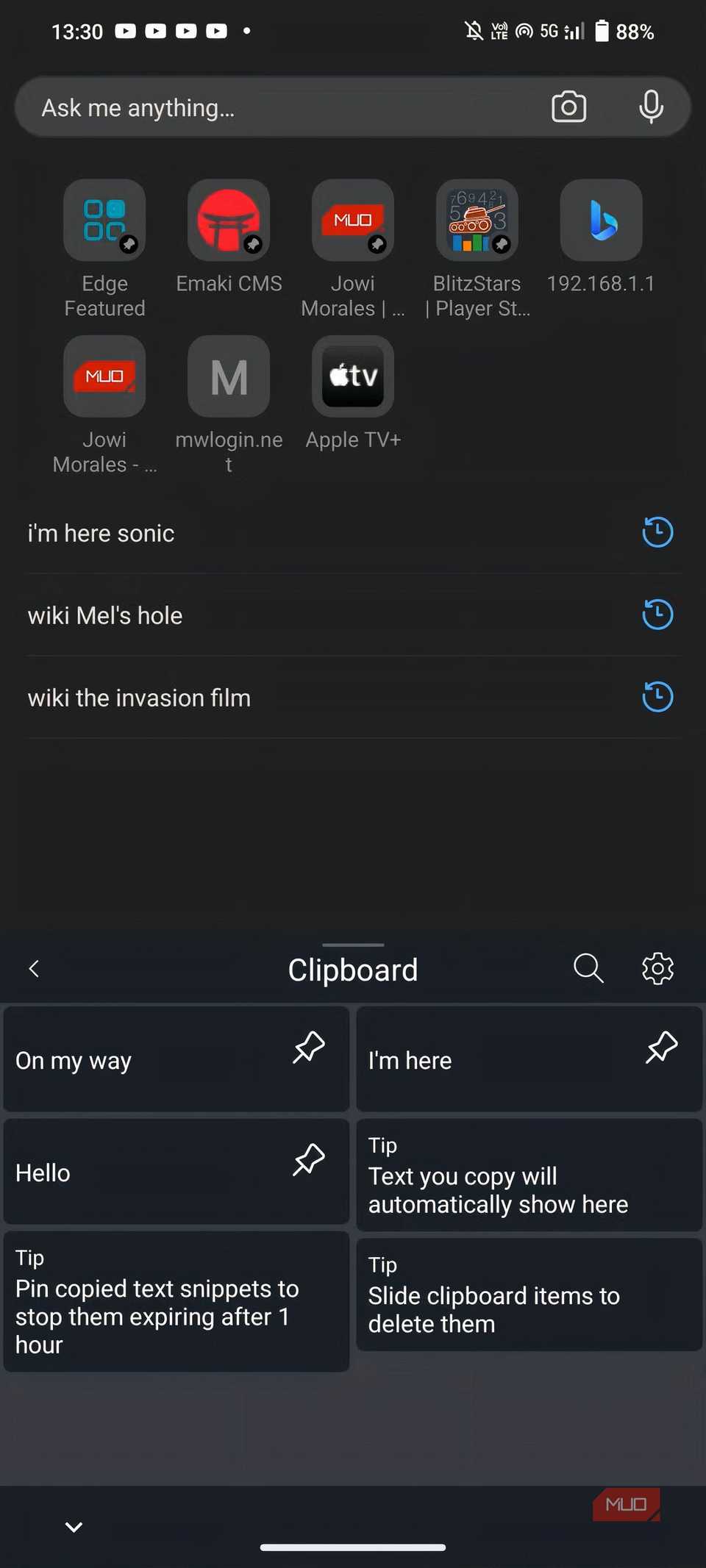706x1568 pixels.
Task: Open the Apple TV+ shortcut
Action: [x=353, y=376]
